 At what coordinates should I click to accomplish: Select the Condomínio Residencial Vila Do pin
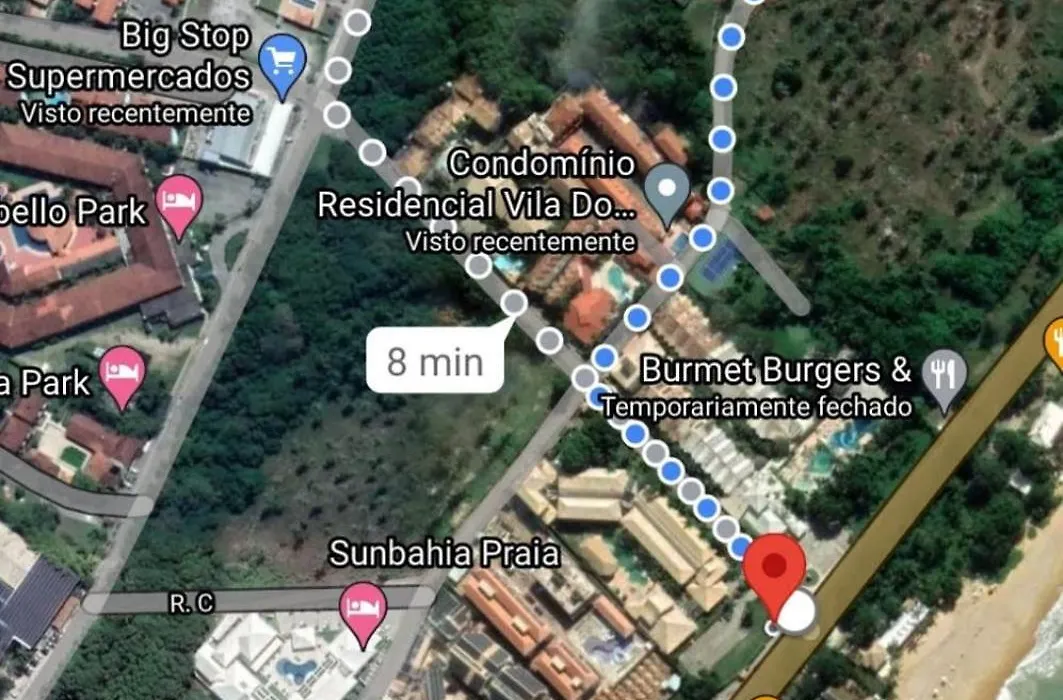point(666,191)
